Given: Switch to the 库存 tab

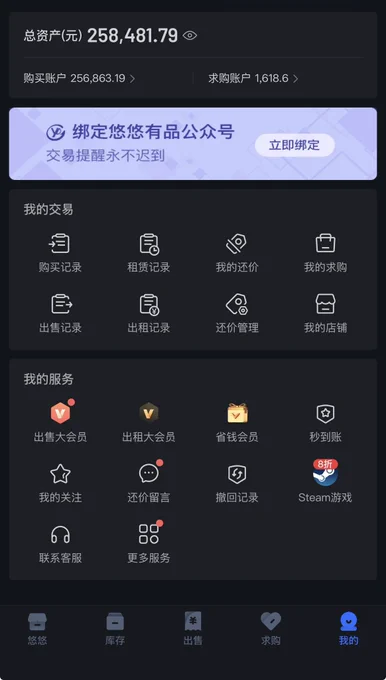Looking at the screenshot, I should click(x=115, y=629).
